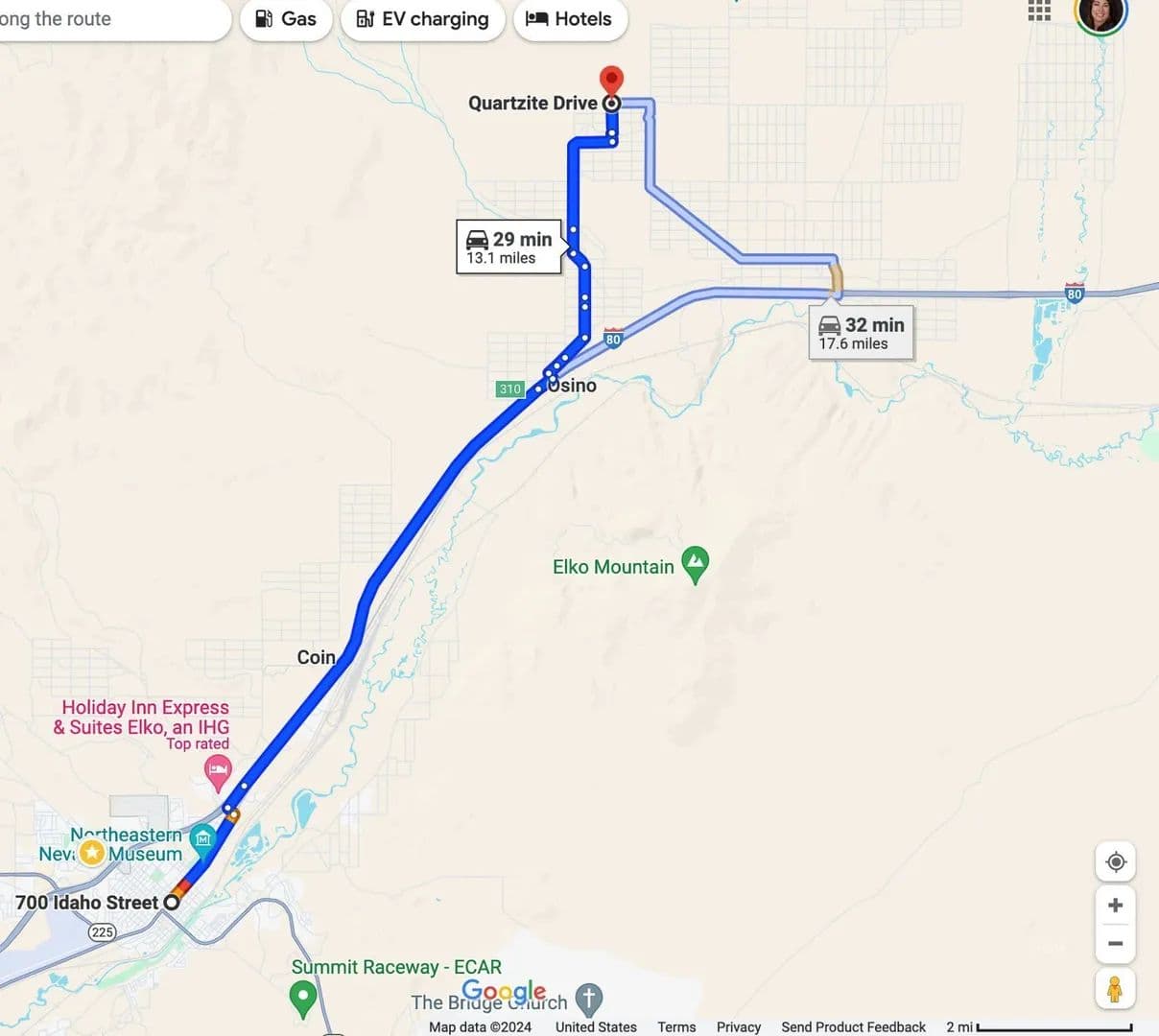The height and width of the screenshot is (1036, 1159).
Task: Activate Street View pegman
Action: (1115, 989)
